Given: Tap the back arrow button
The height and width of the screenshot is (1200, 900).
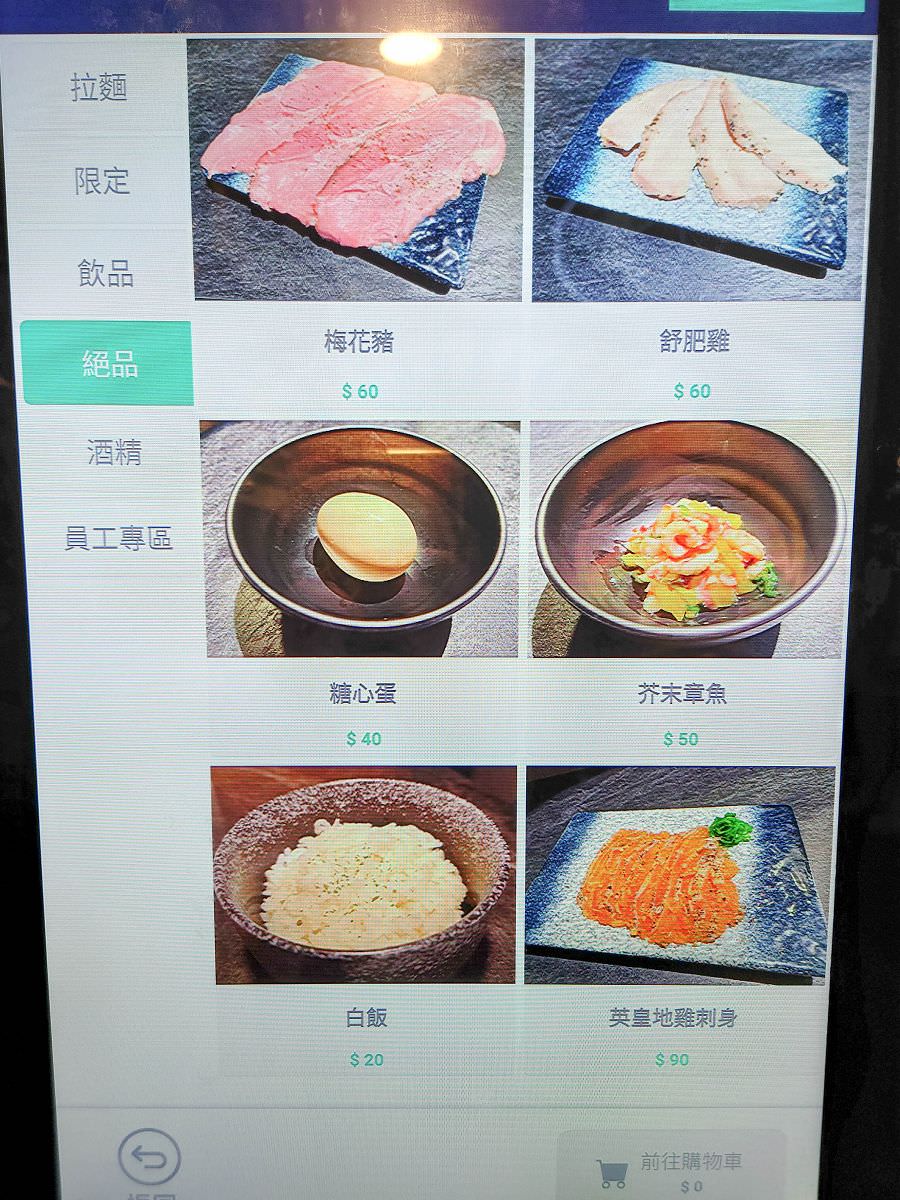Looking at the screenshot, I should click(149, 1158).
